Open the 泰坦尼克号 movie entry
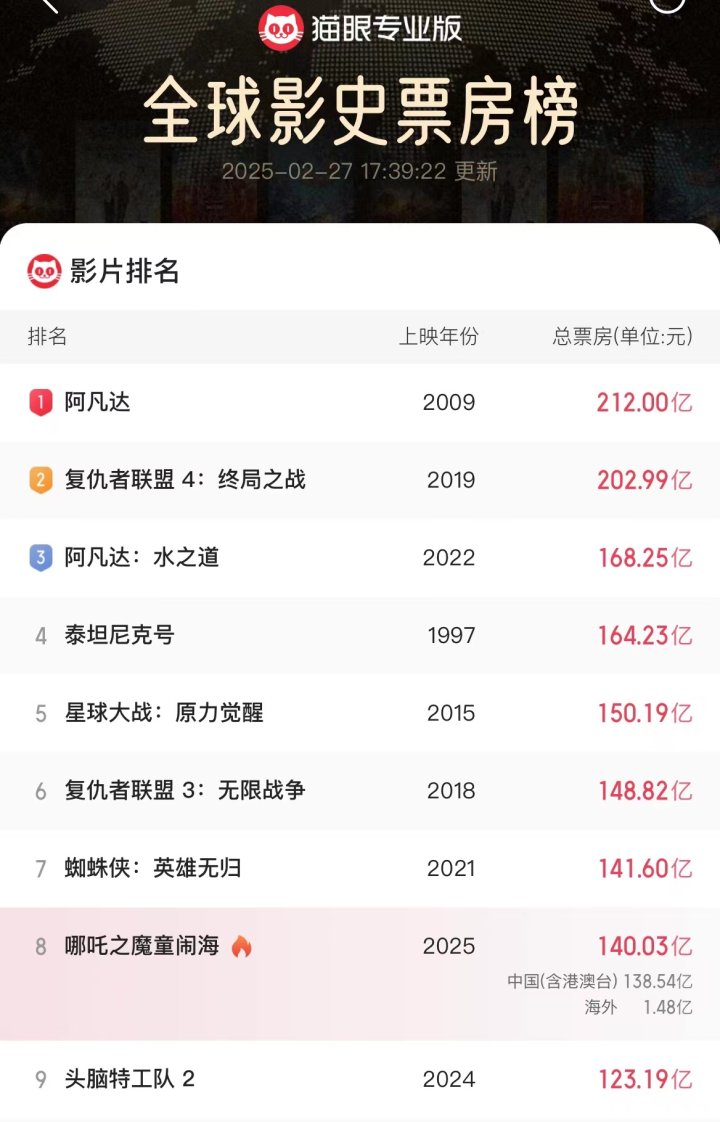Viewport: 720px width, 1122px height. click(x=360, y=635)
